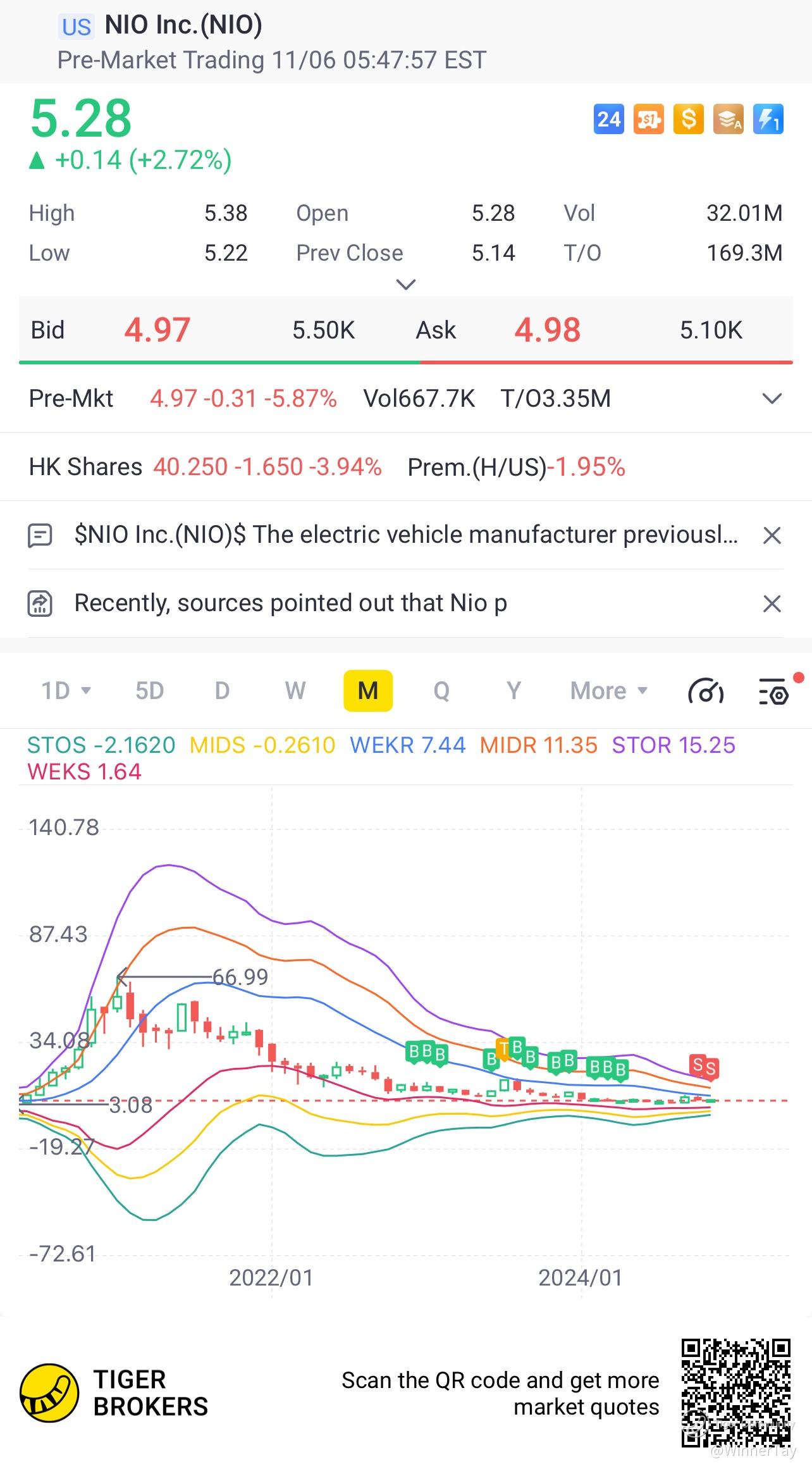Select the monthly M chart tab

pyautogui.click(x=368, y=691)
